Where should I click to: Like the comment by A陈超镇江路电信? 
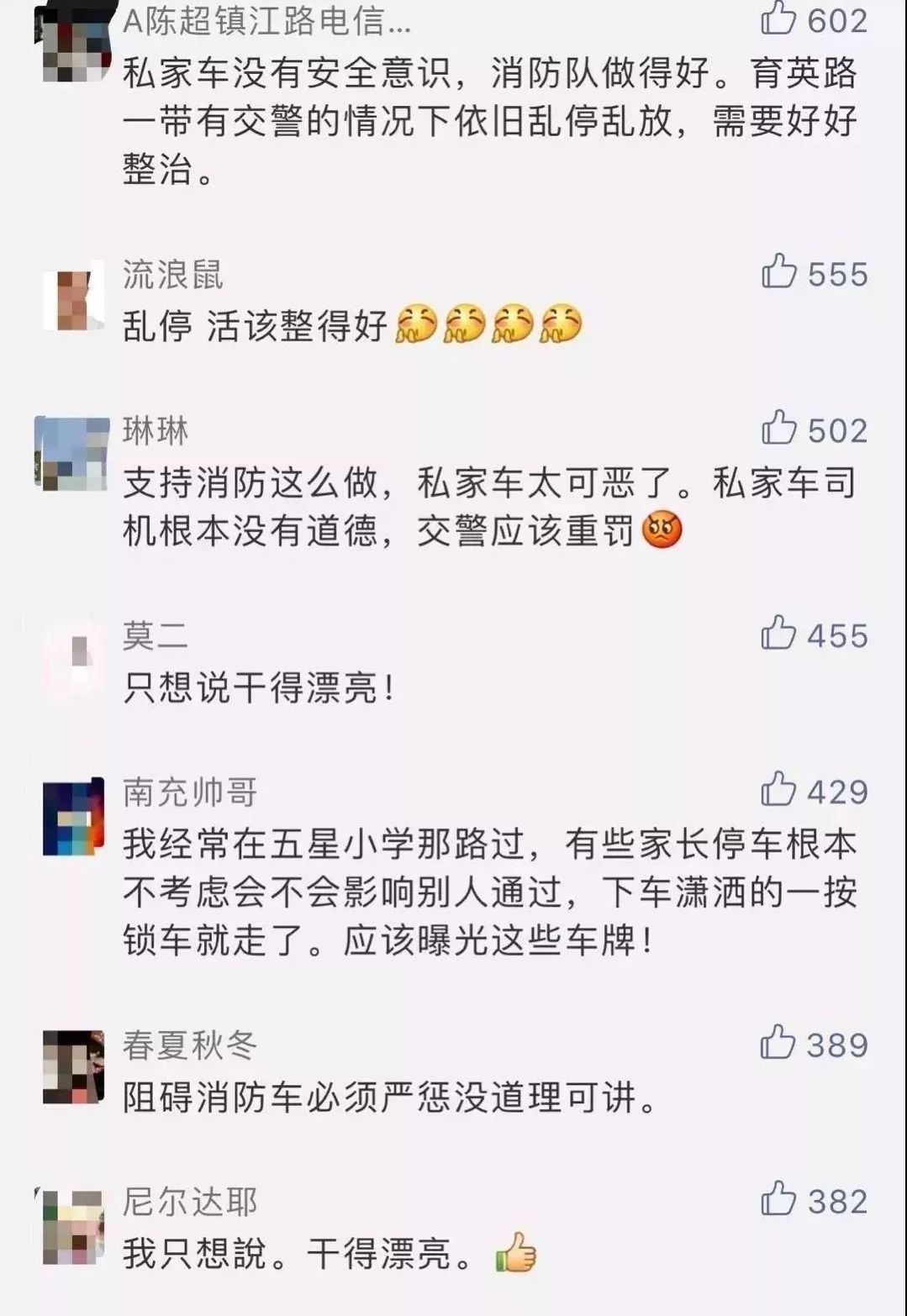pyautogui.click(x=778, y=18)
